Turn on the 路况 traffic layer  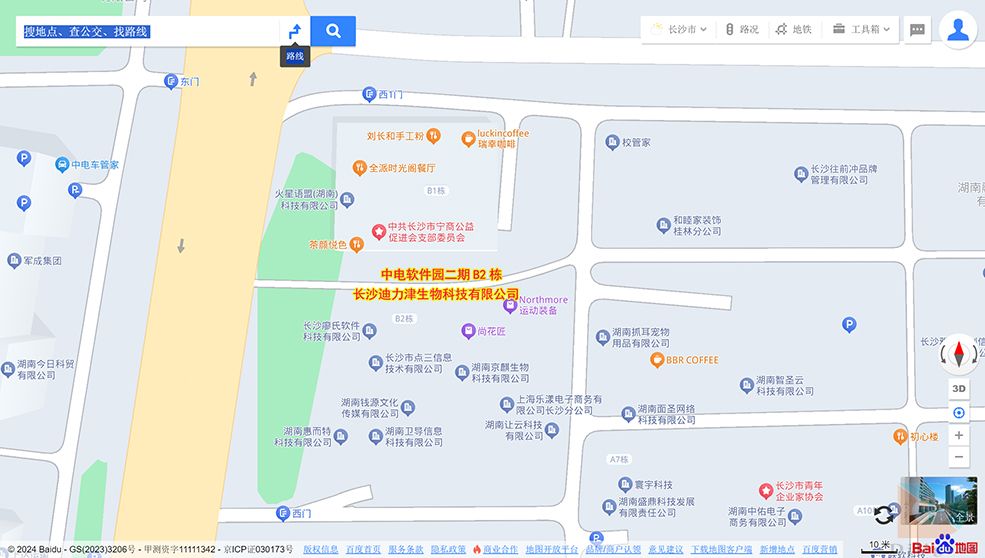pyautogui.click(x=742, y=30)
